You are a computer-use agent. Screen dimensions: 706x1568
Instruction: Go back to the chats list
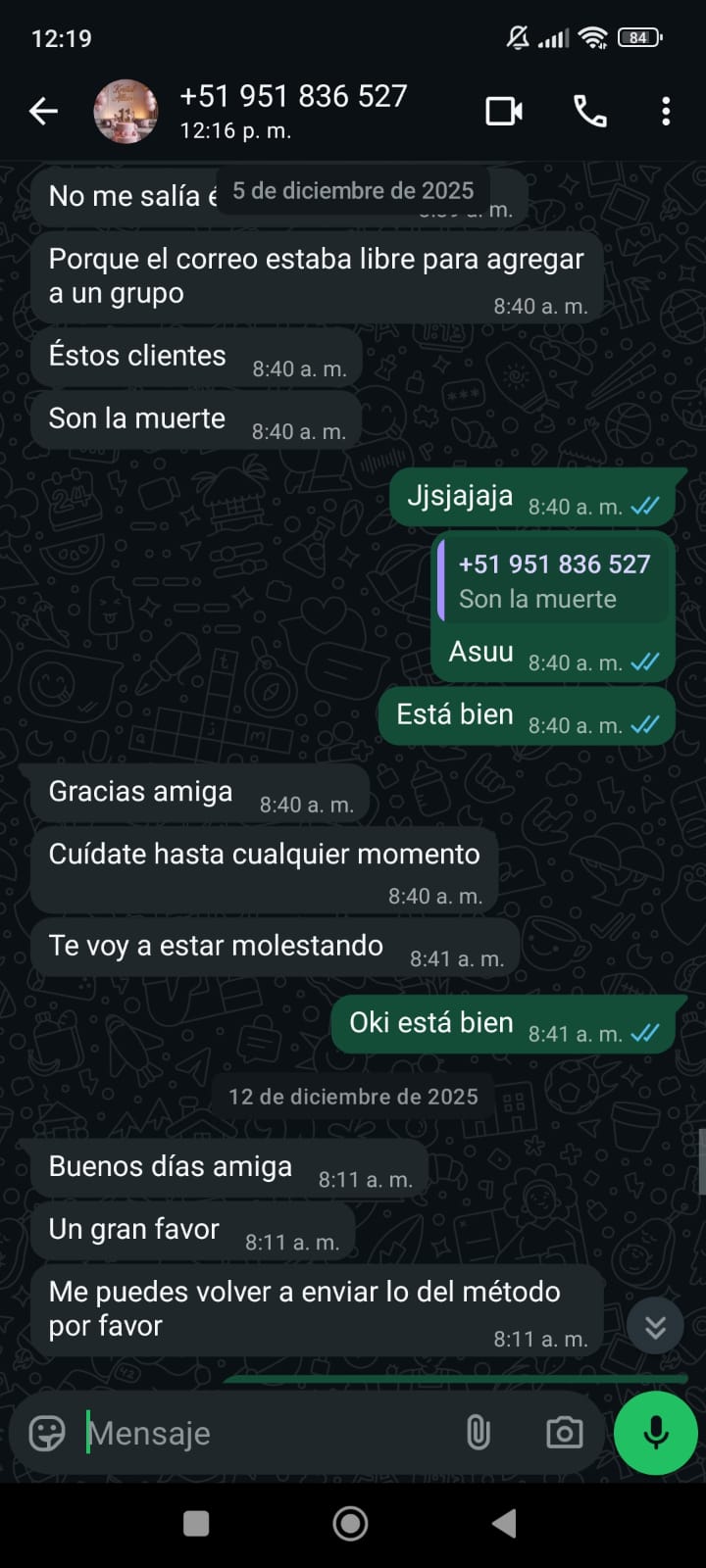(x=43, y=112)
